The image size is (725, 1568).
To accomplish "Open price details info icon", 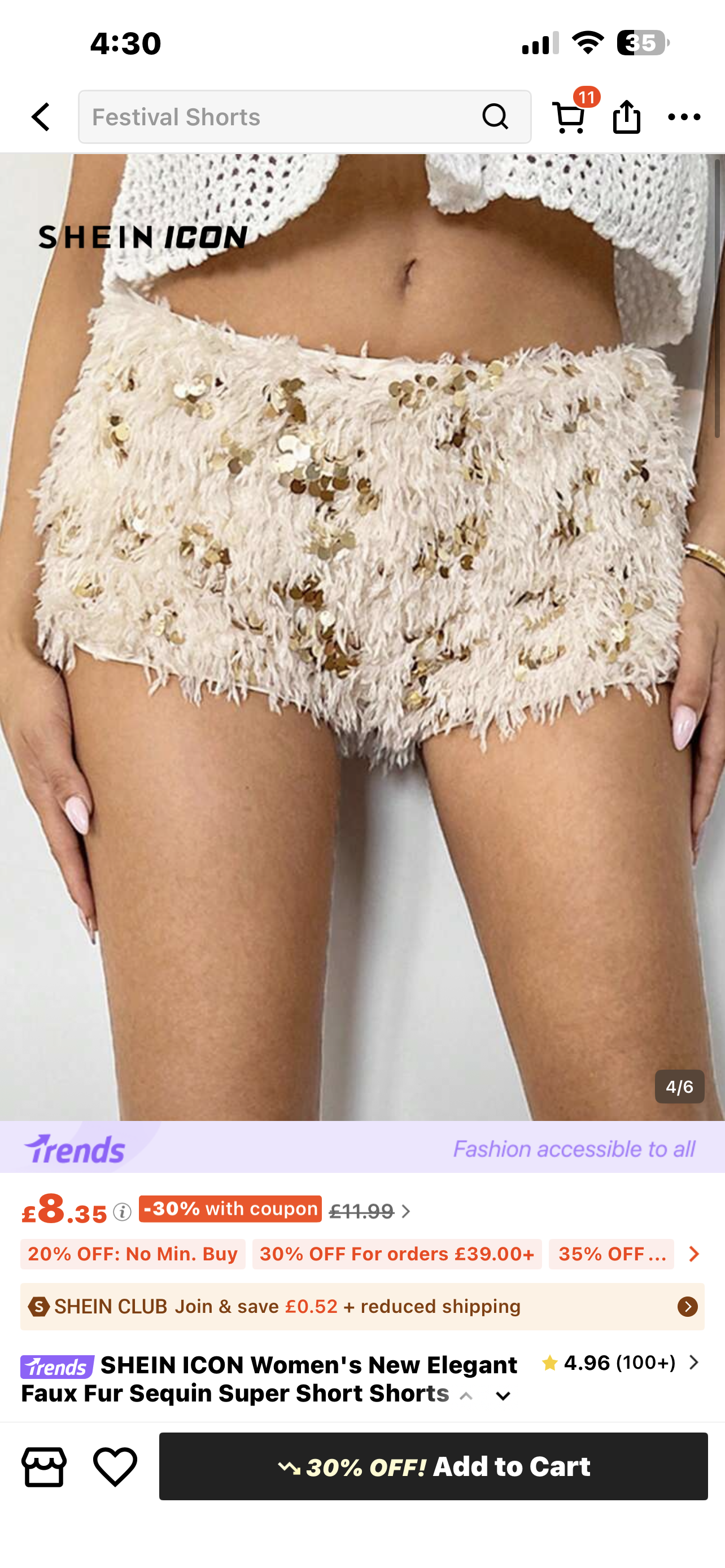I will 123,1212.
